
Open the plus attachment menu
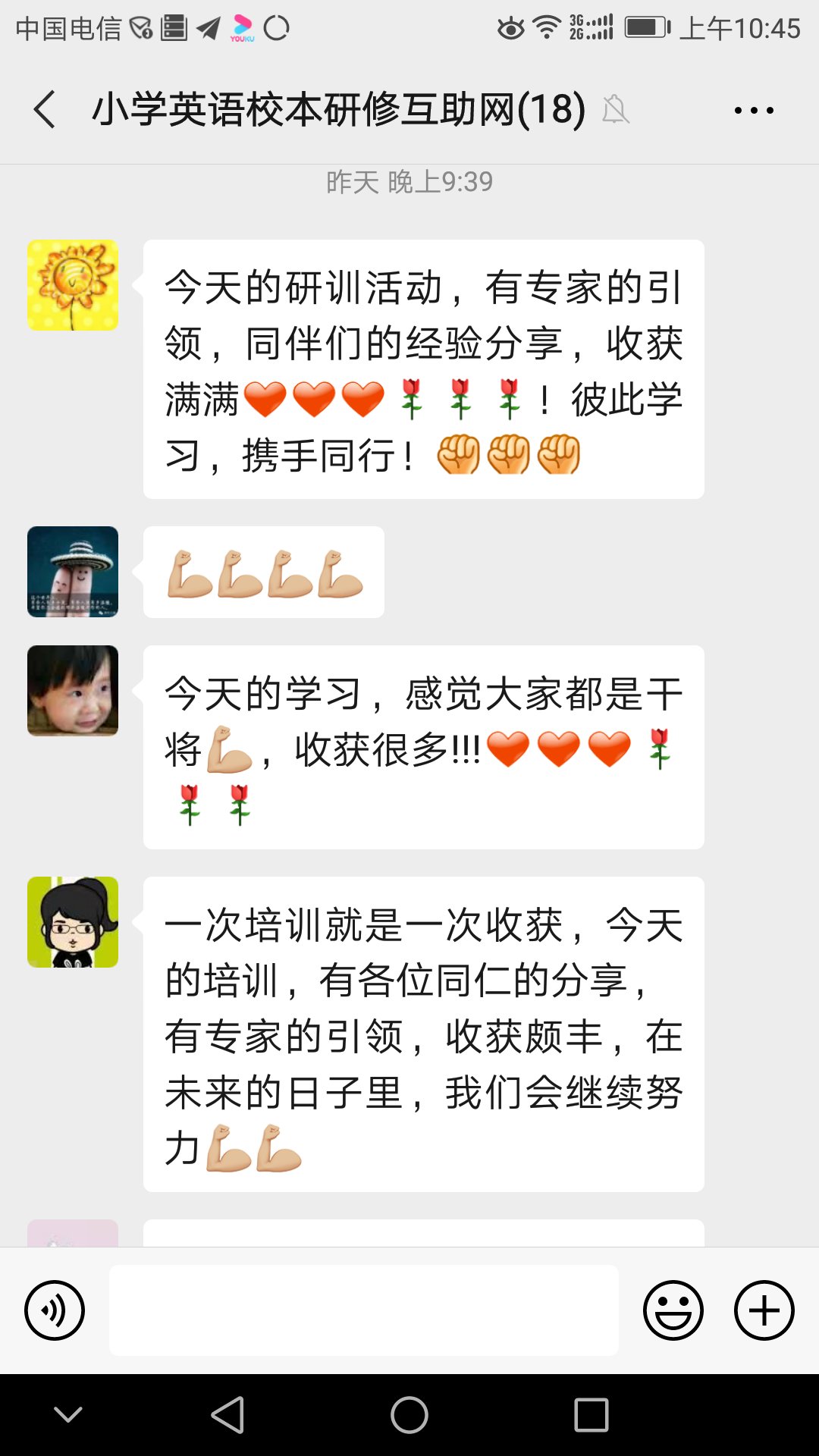coord(764,1310)
